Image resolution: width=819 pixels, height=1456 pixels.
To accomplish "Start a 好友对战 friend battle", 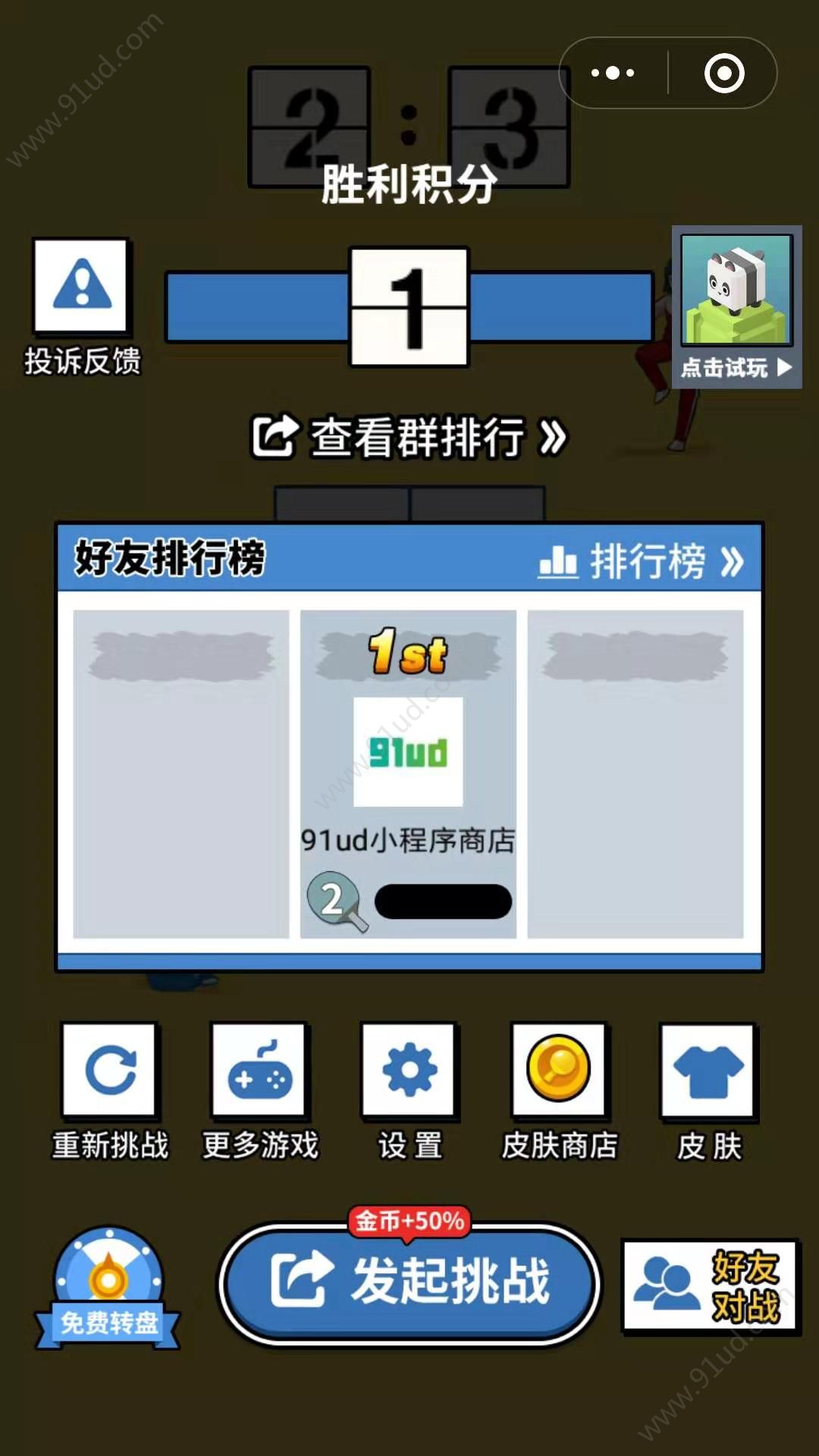I will click(x=710, y=1286).
